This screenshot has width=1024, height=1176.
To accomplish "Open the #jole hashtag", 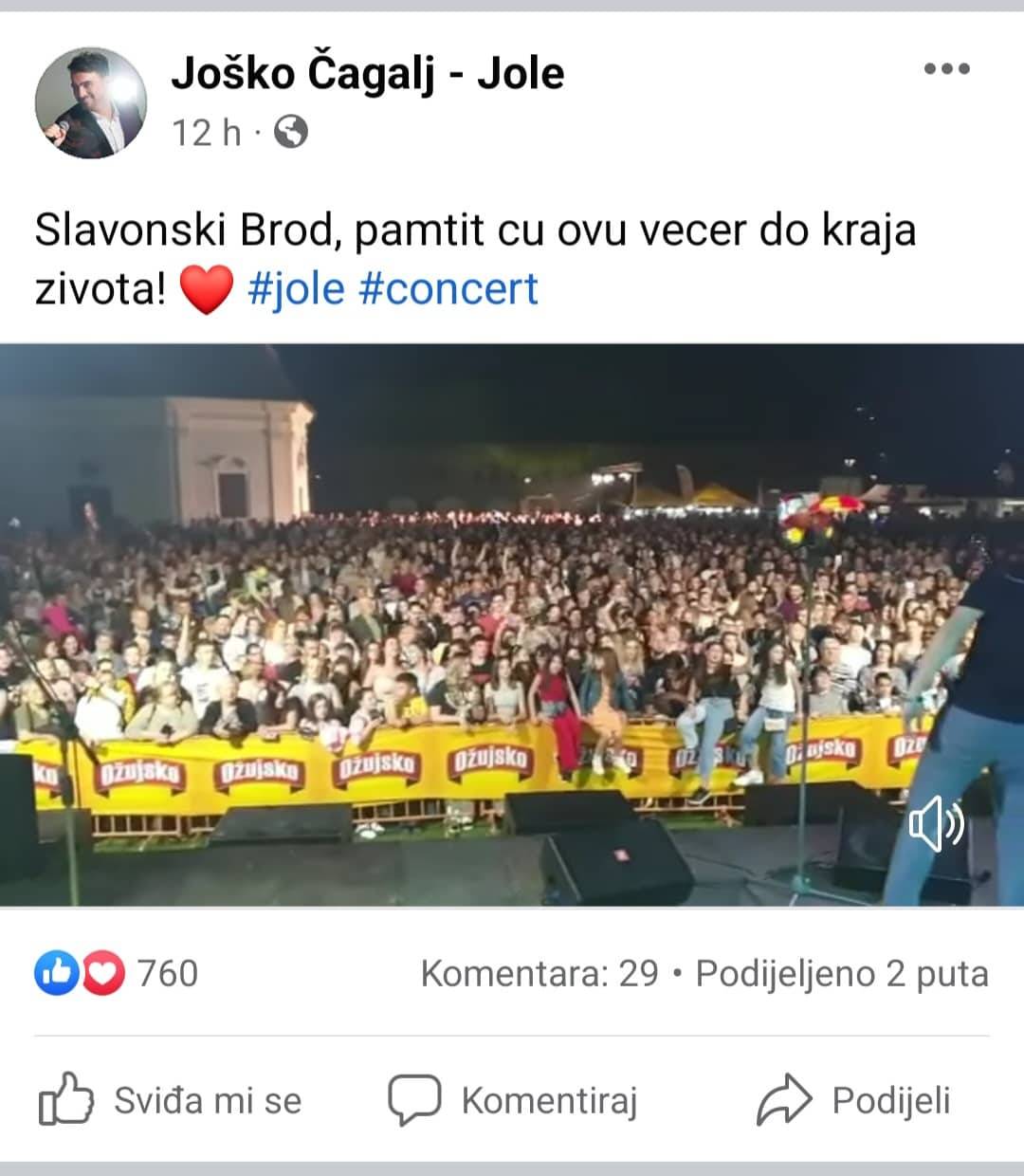I will tap(296, 288).
